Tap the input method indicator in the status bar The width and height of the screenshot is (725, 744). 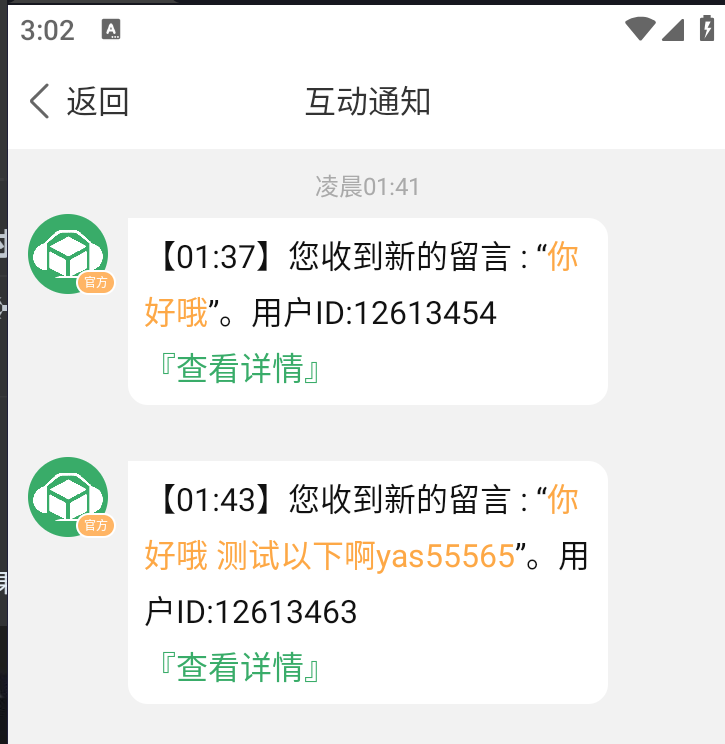(x=111, y=30)
